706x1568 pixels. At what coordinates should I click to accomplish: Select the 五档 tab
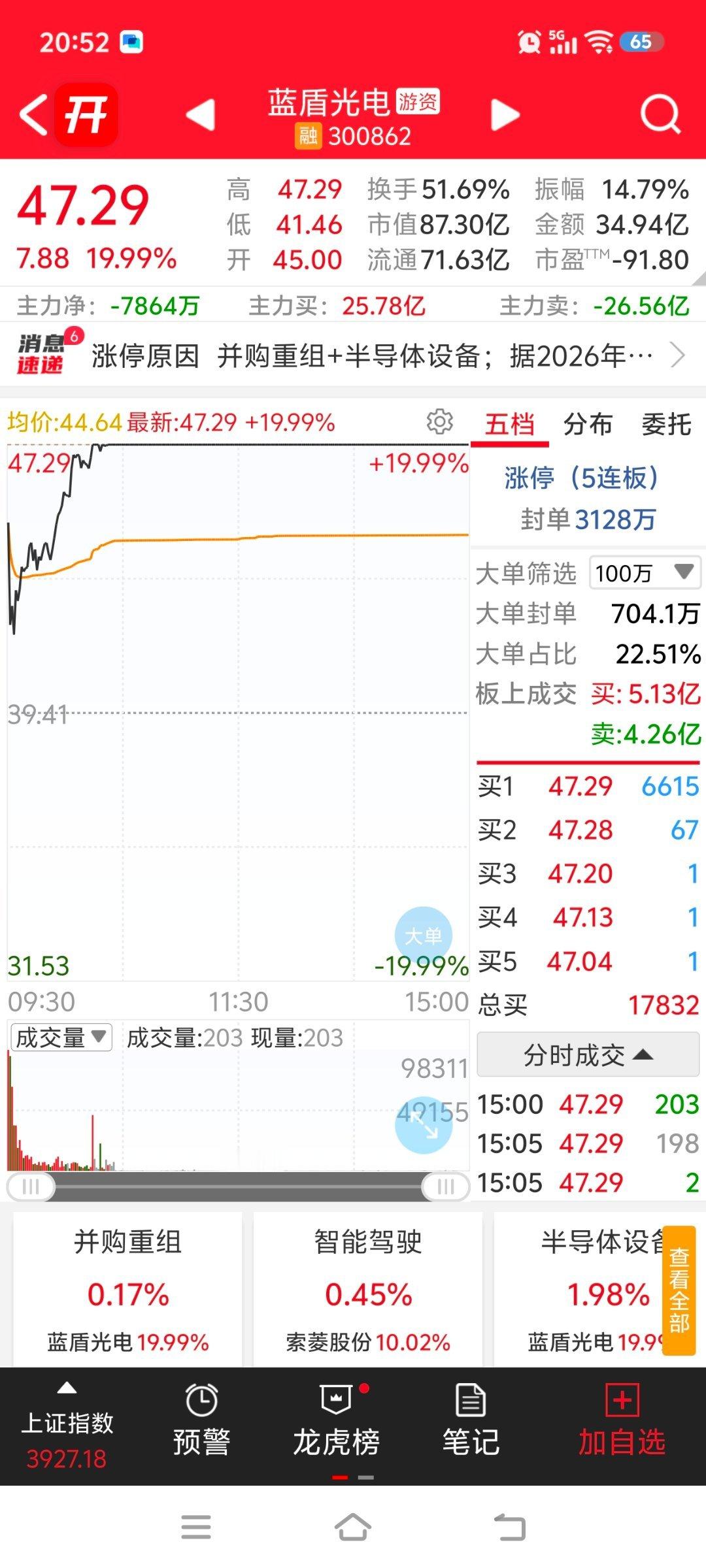[x=509, y=425]
